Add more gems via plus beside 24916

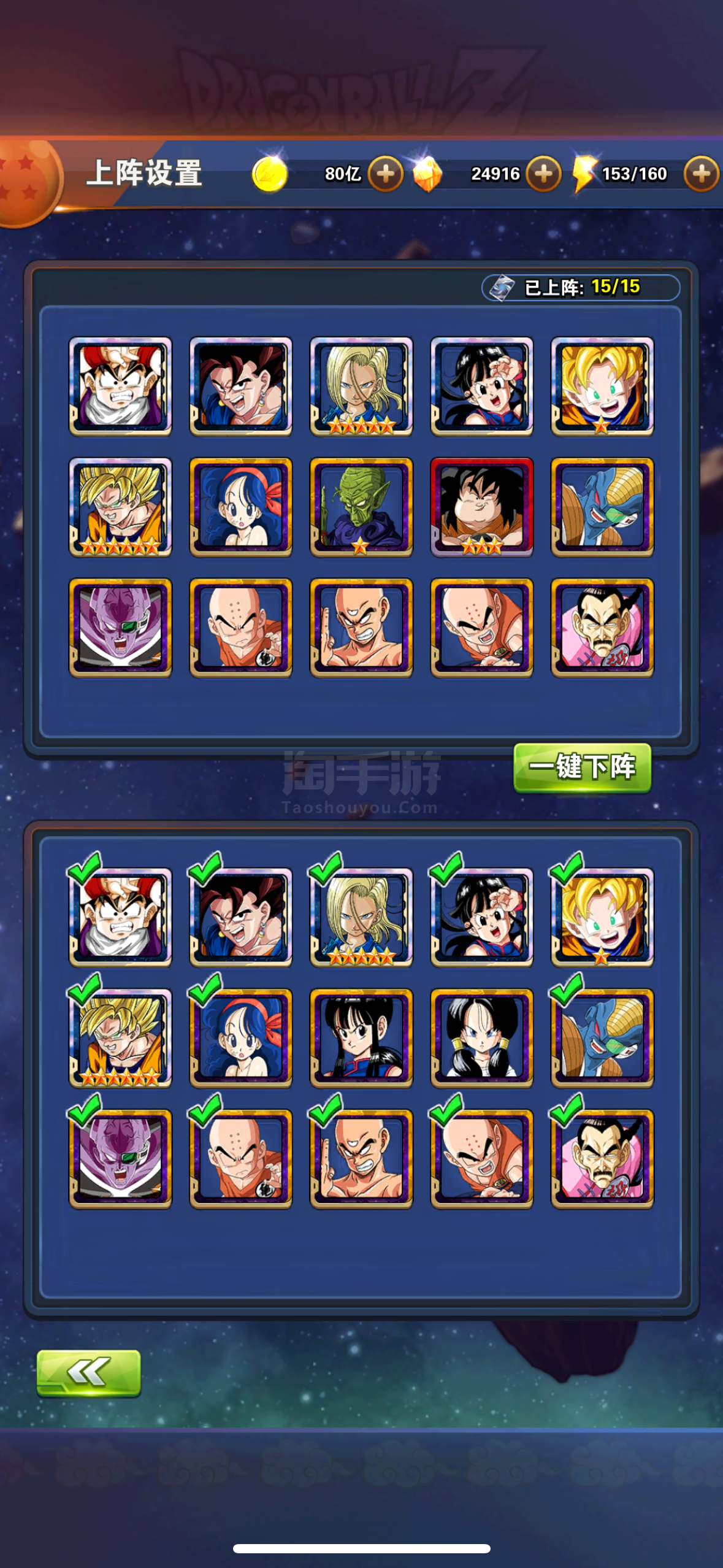point(543,174)
